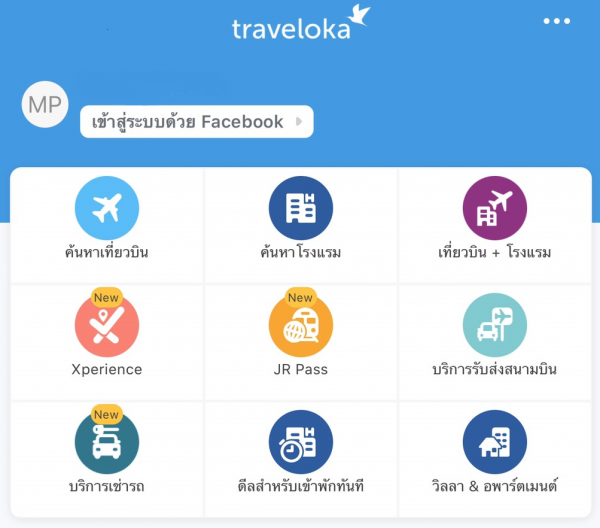This screenshot has width=600, height=528.
Task: Select ค้นหาโรงแรม hotel search
Action: coord(301,210)
